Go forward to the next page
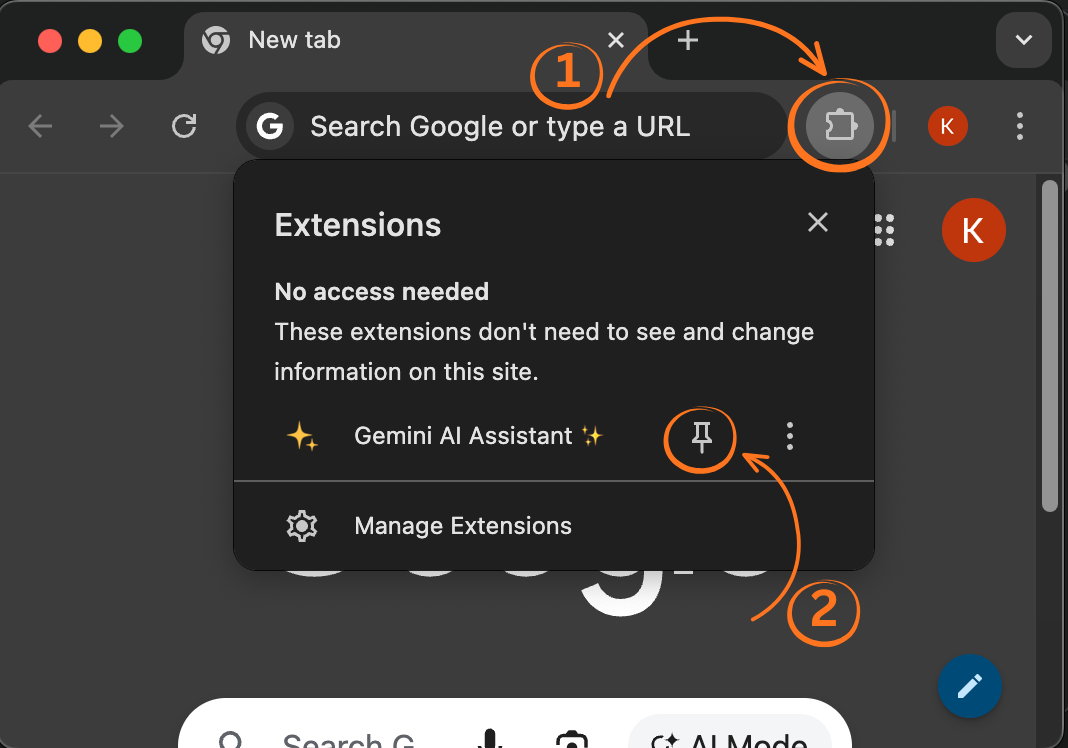Viewport: 1068px width, 748px height. click(x=112, y=126)
